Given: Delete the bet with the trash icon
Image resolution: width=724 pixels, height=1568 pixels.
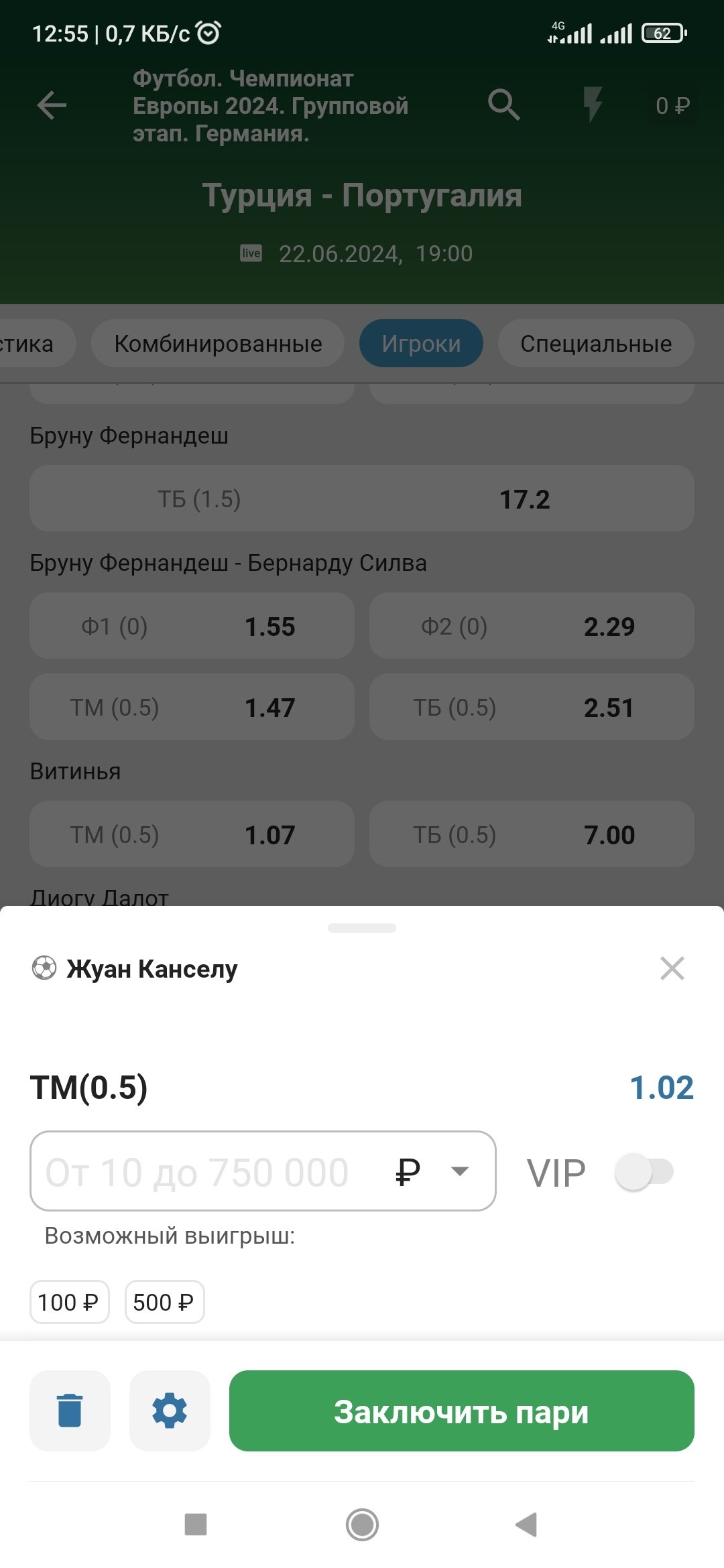Looking at the screenshot, I should pos(70,1411).
